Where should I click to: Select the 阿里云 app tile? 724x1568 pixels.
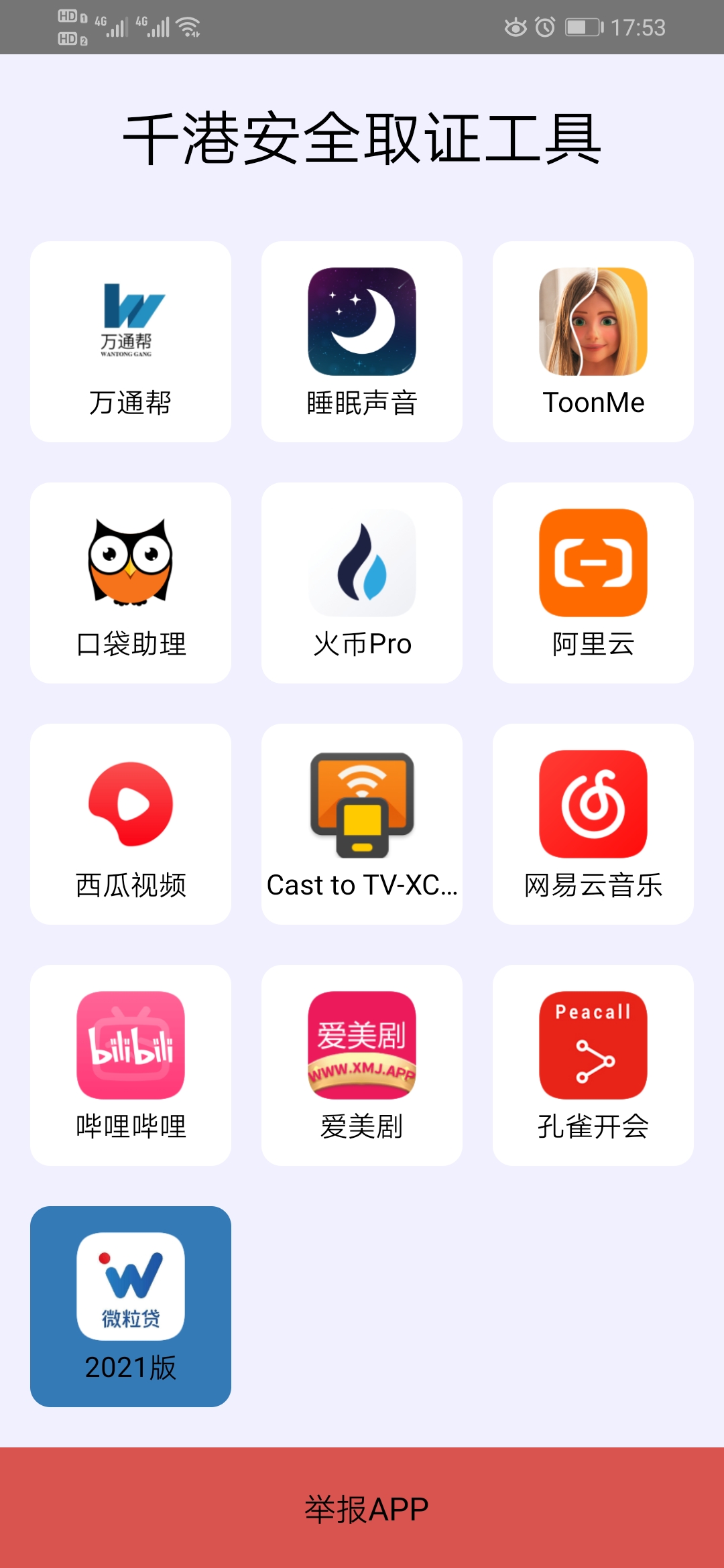(593, 583)
